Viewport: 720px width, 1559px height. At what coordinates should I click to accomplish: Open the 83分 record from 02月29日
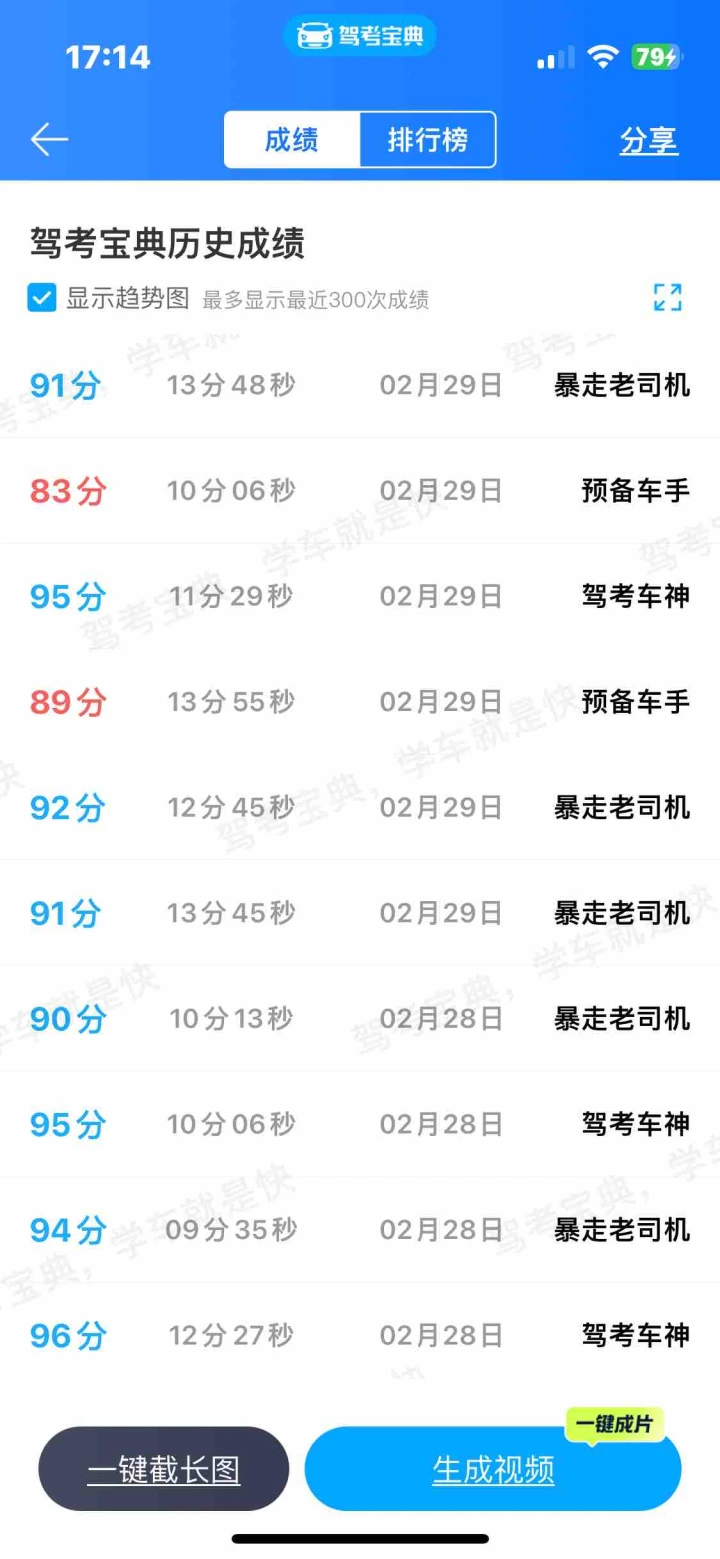click(x=360, y=491)
